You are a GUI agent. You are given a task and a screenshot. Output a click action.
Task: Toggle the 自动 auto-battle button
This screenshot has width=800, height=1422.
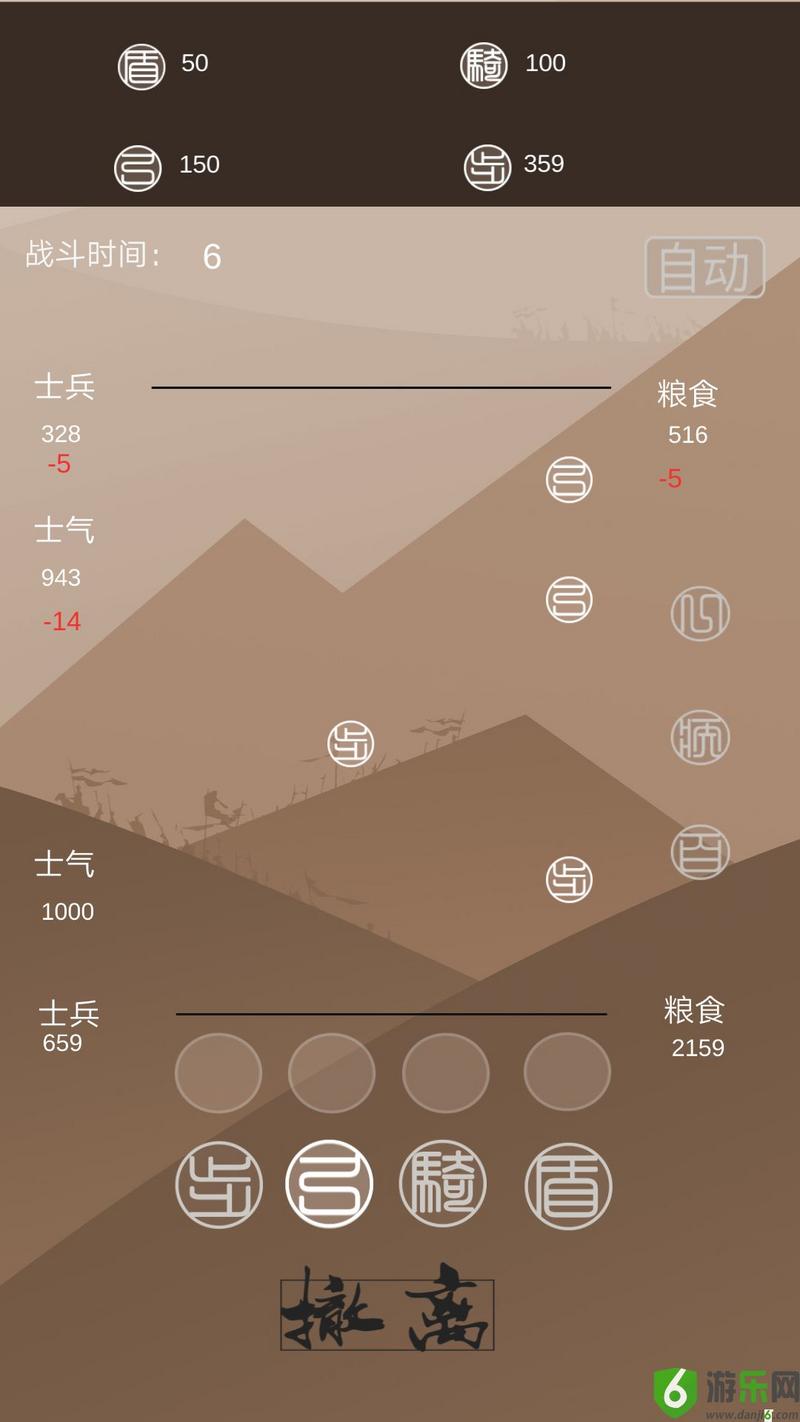coord(705,267)
